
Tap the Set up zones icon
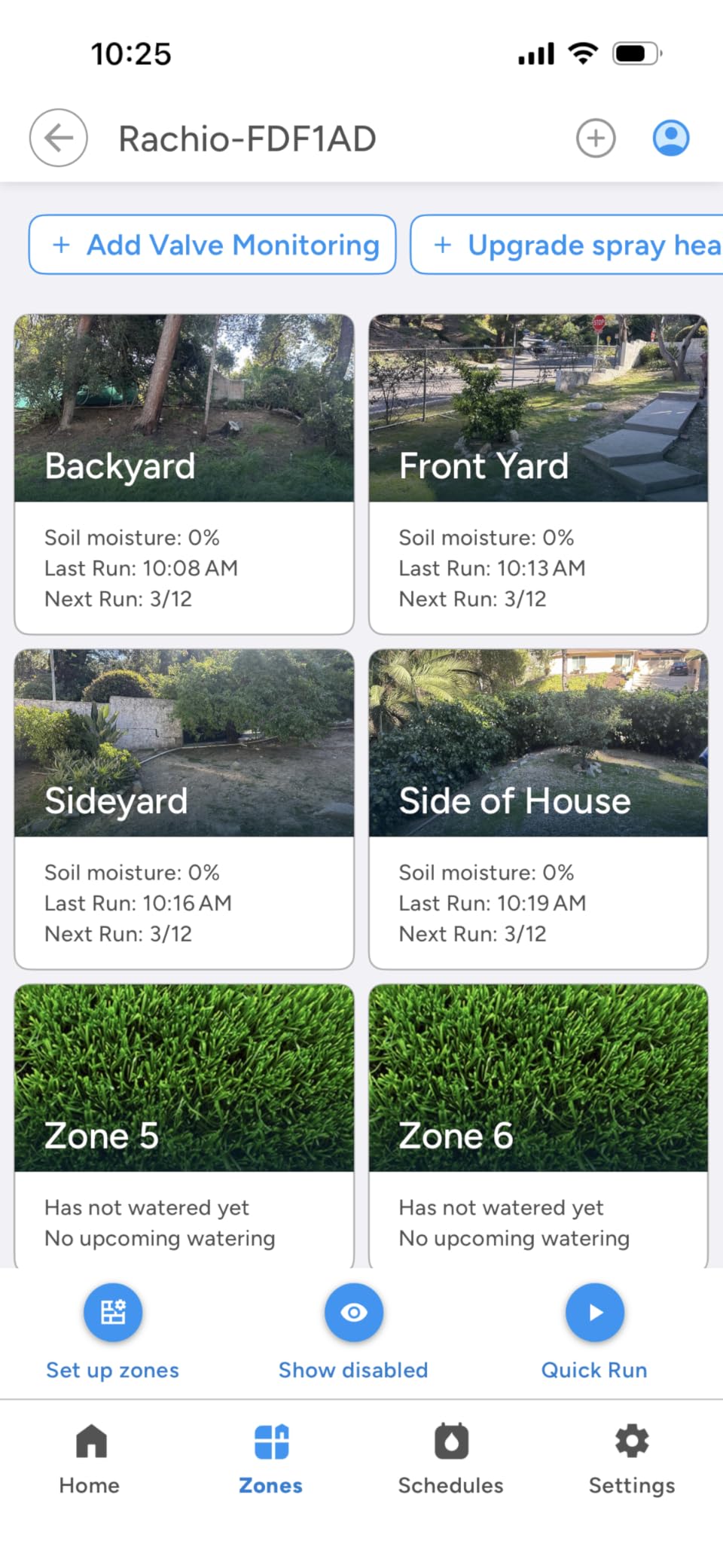click(111, 1313)
